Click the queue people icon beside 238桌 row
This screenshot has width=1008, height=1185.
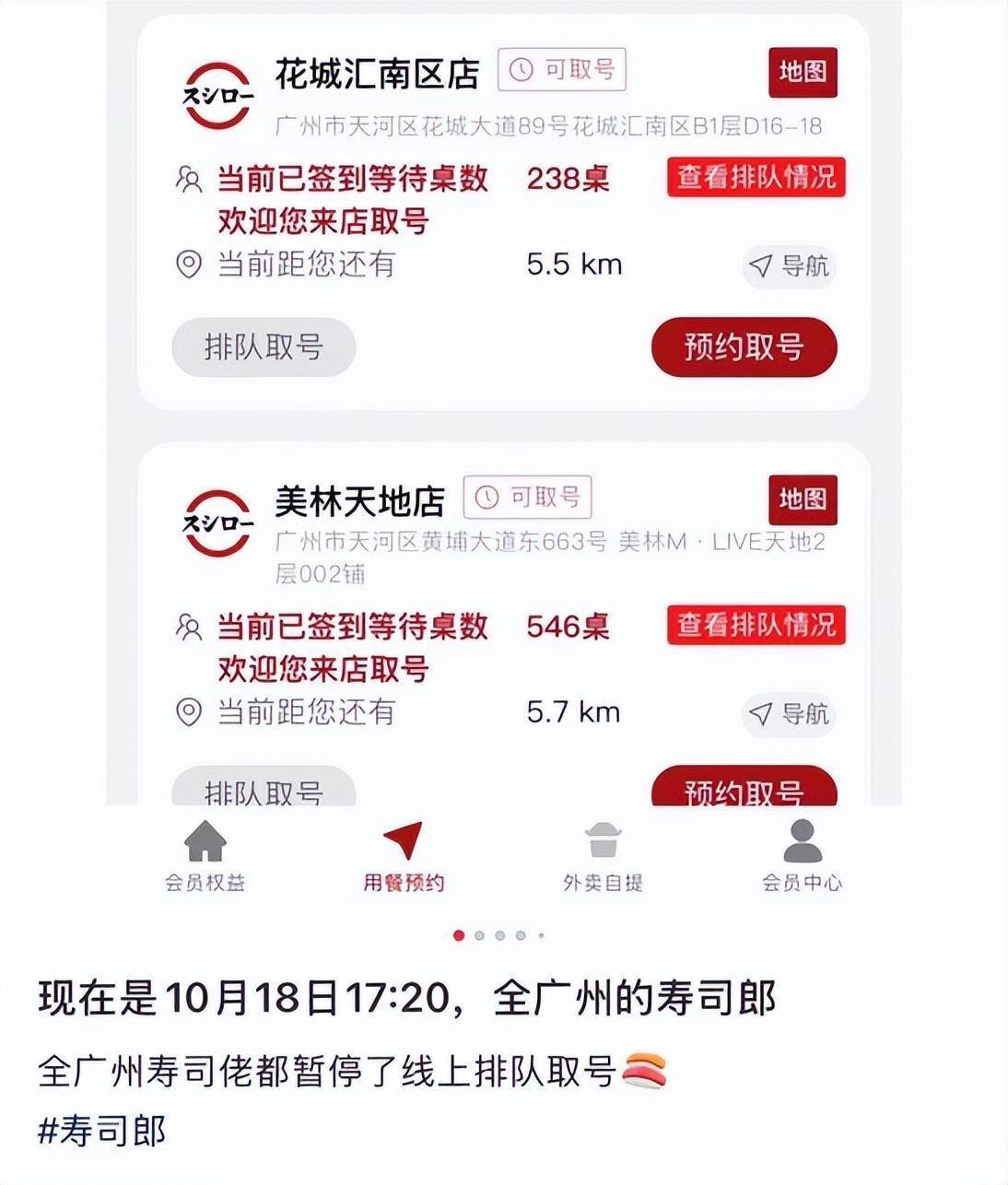coord(191,177)
